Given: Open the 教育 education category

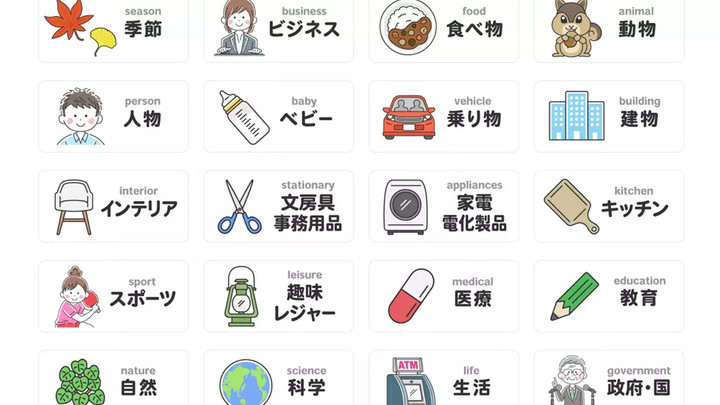Looking at the screenshot, I should (x=609, y=296).
